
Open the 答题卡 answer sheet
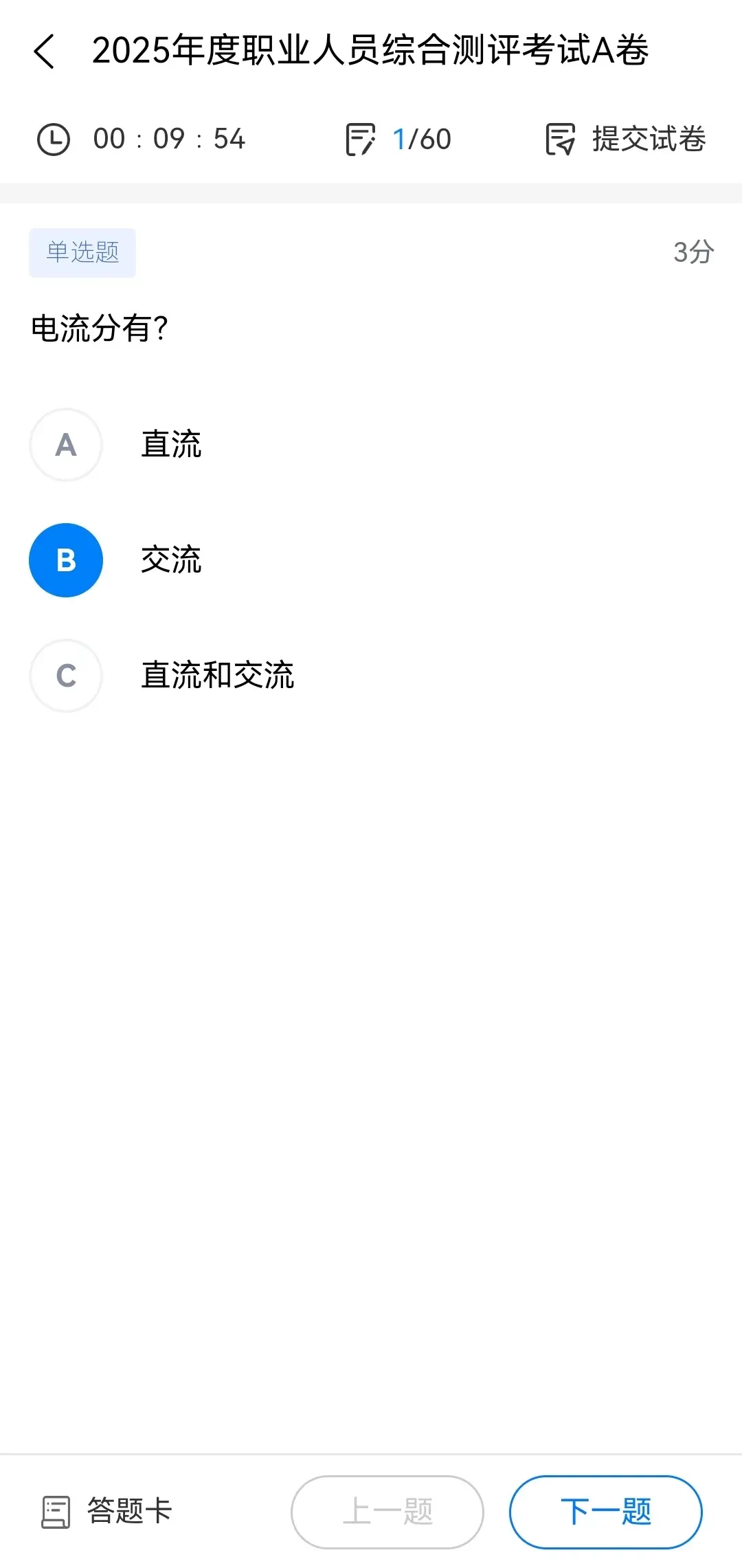(106, 1512)
